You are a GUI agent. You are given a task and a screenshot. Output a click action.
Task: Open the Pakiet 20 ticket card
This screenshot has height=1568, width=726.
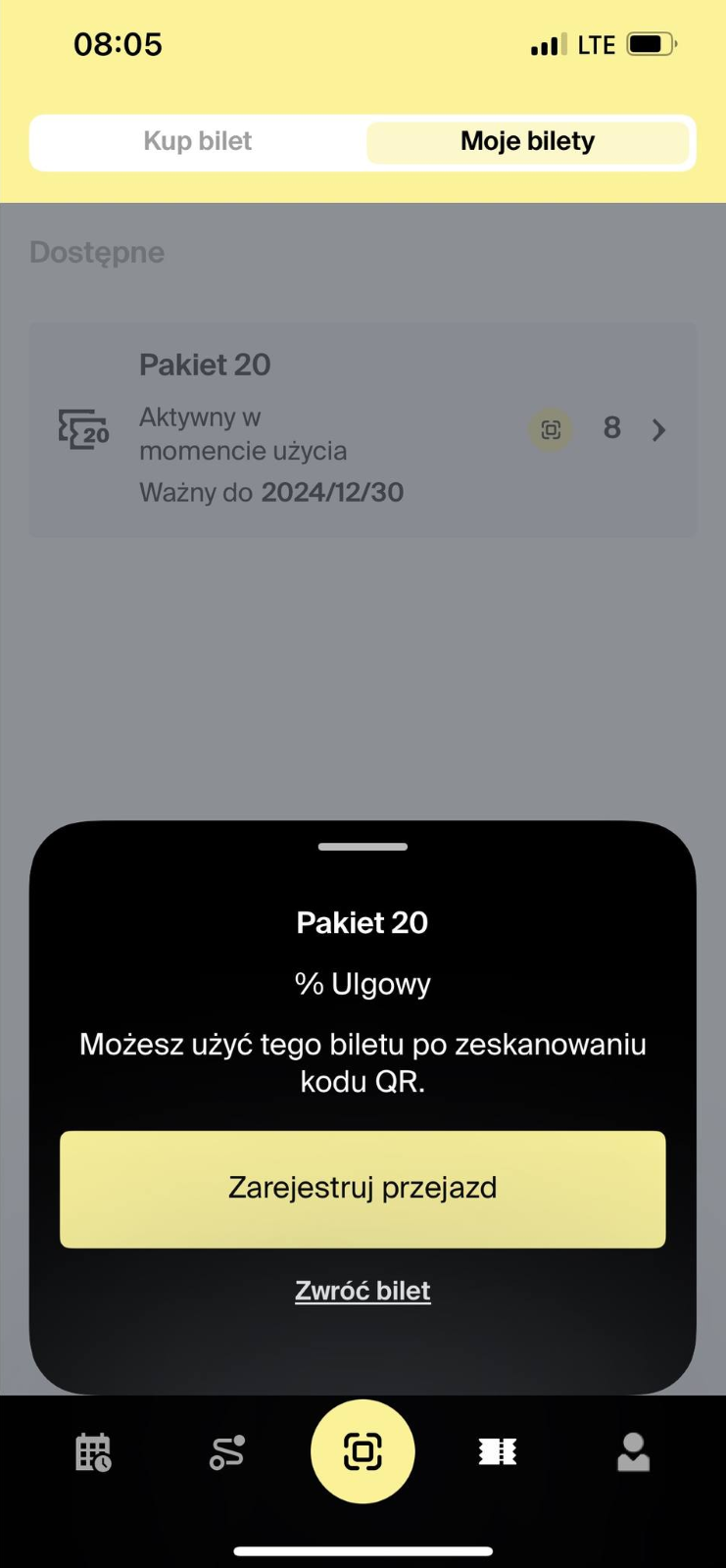tap(363, 429)
